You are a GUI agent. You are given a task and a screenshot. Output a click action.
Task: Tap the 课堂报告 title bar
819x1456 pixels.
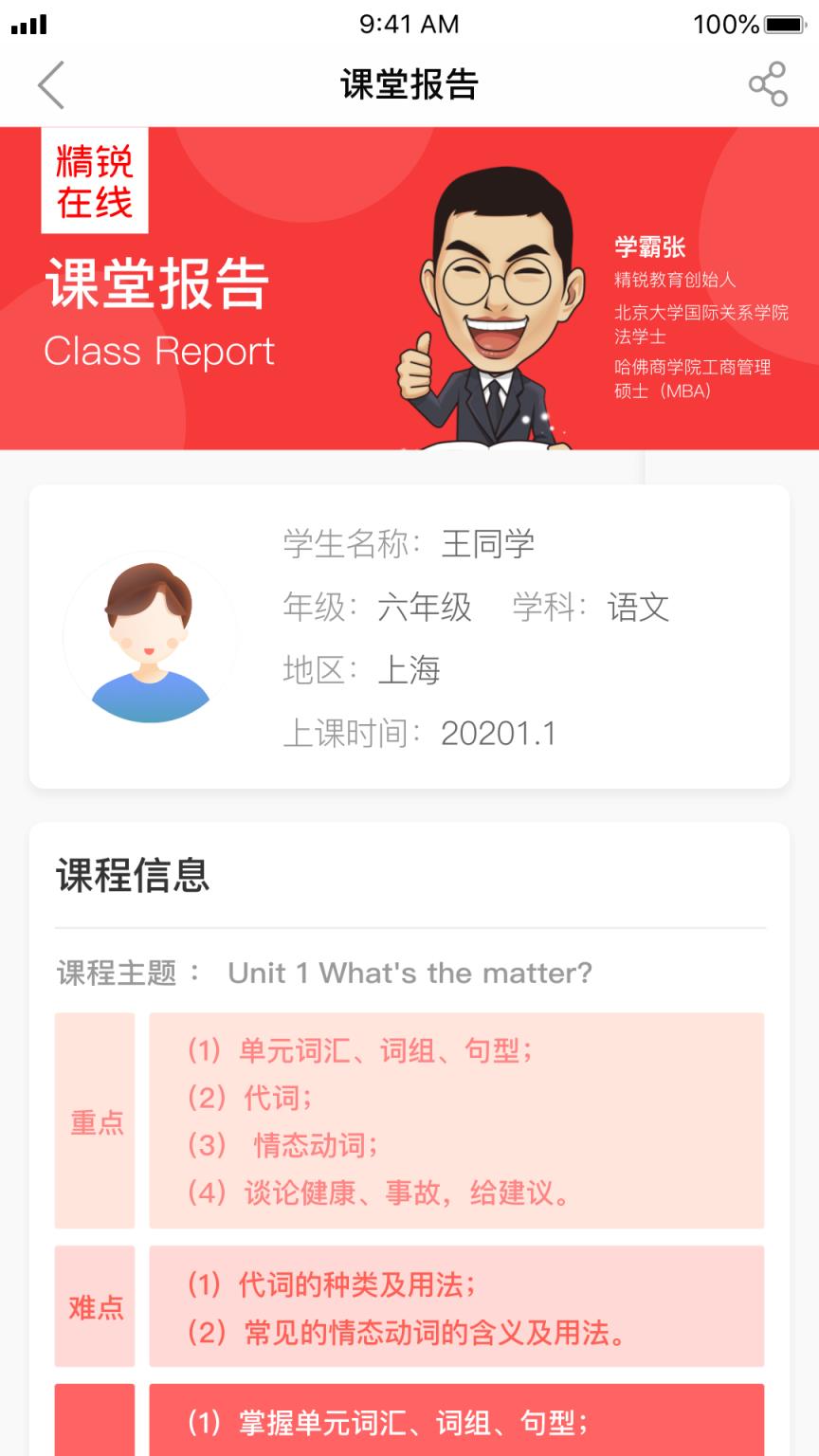point(409,85)
